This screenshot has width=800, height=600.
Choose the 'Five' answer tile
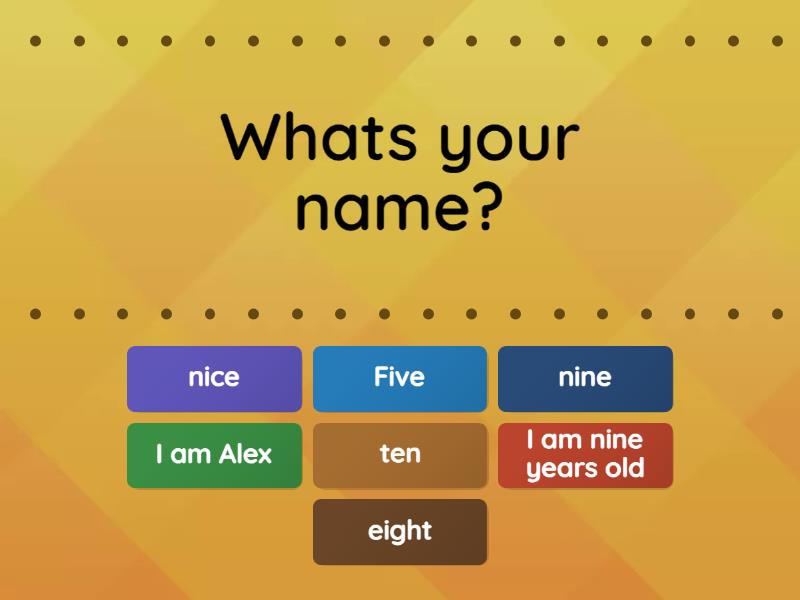(x=399, y=378)
